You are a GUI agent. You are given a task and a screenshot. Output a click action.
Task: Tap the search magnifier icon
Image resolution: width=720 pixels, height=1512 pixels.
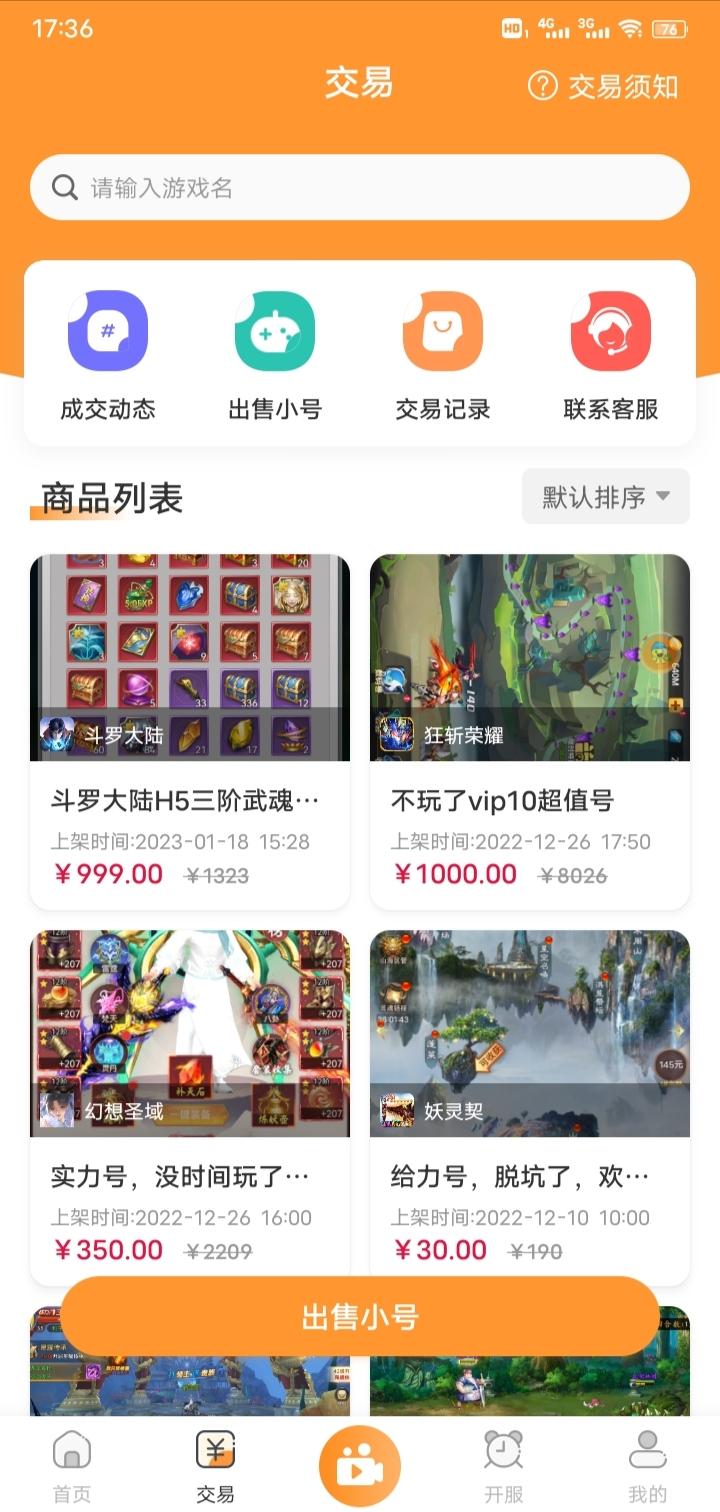click(x=64, y=186)
